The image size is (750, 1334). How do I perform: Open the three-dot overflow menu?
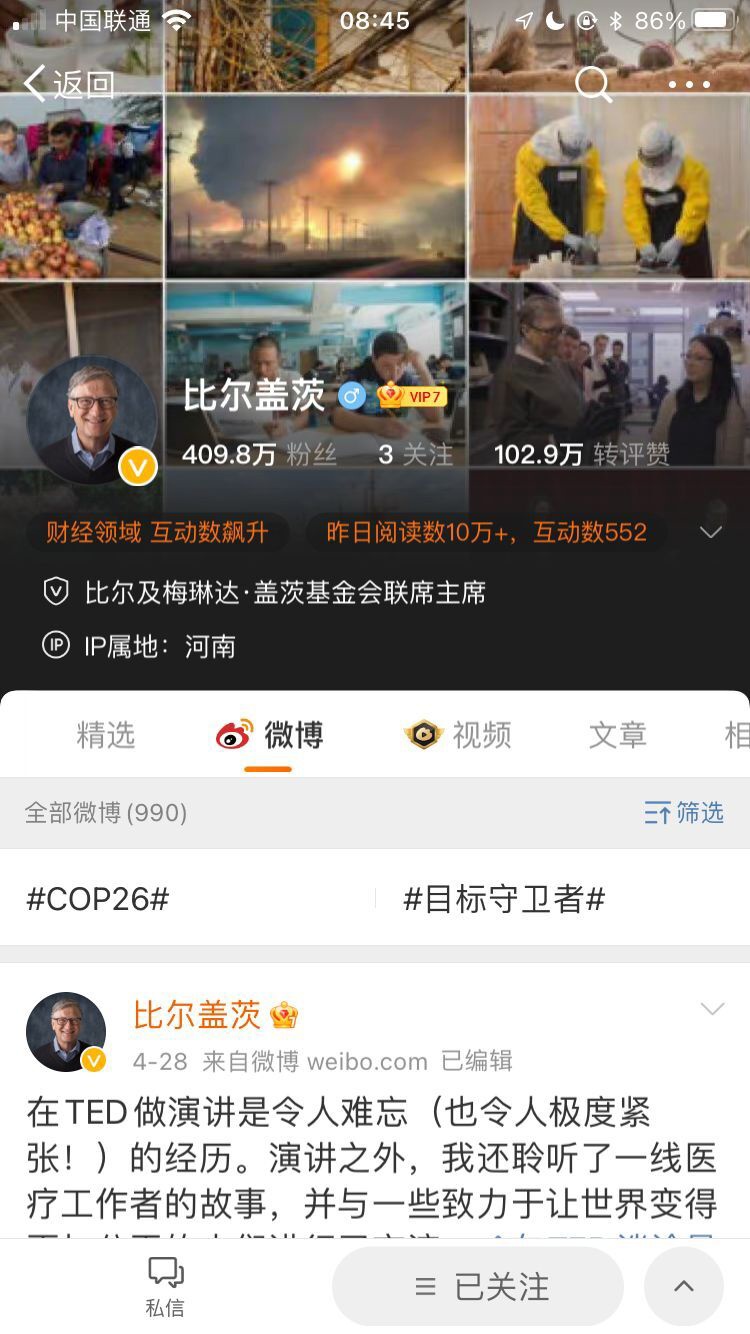point(689,85)
